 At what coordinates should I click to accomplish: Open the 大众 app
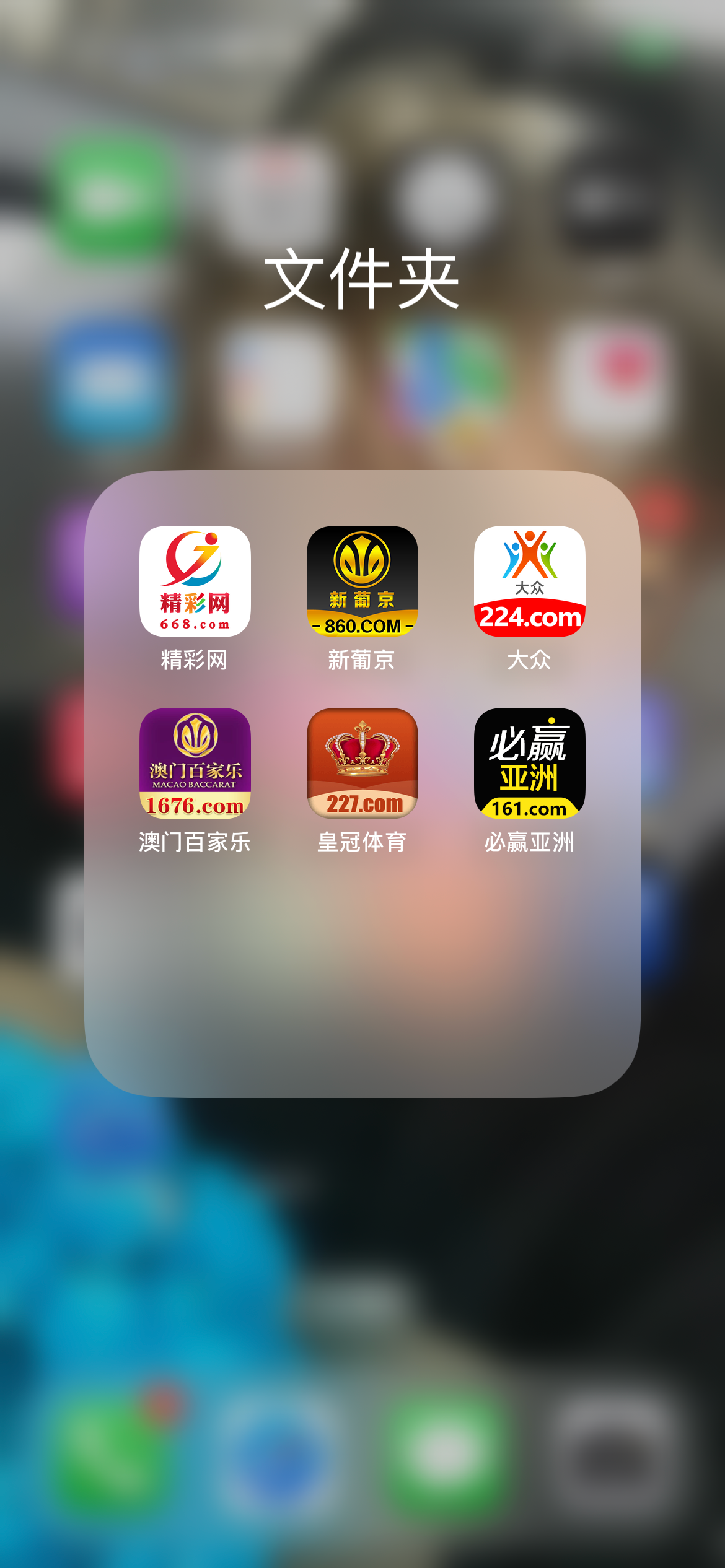tap(529, 581)
